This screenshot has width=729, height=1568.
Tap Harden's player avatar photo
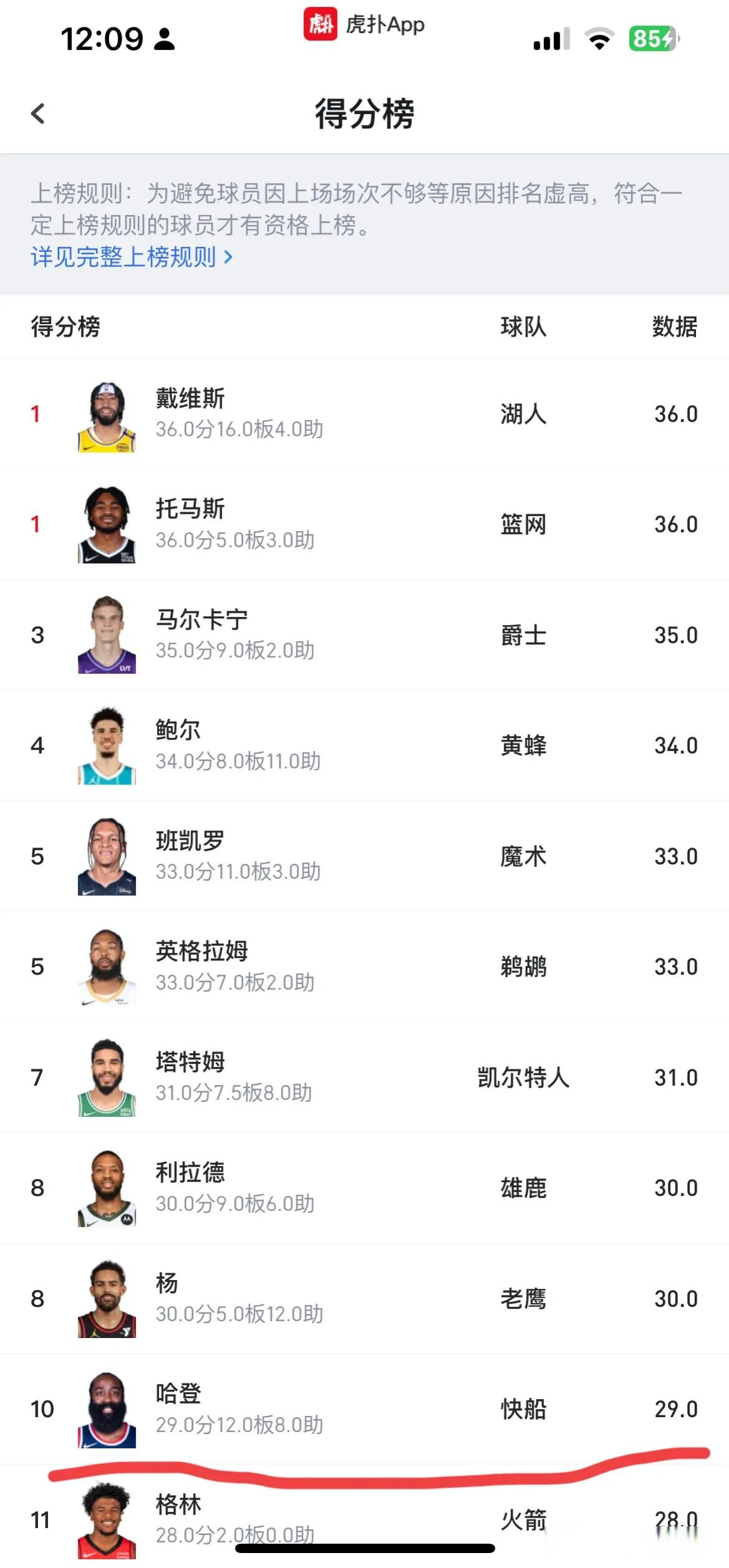[x=107, y=1409]
